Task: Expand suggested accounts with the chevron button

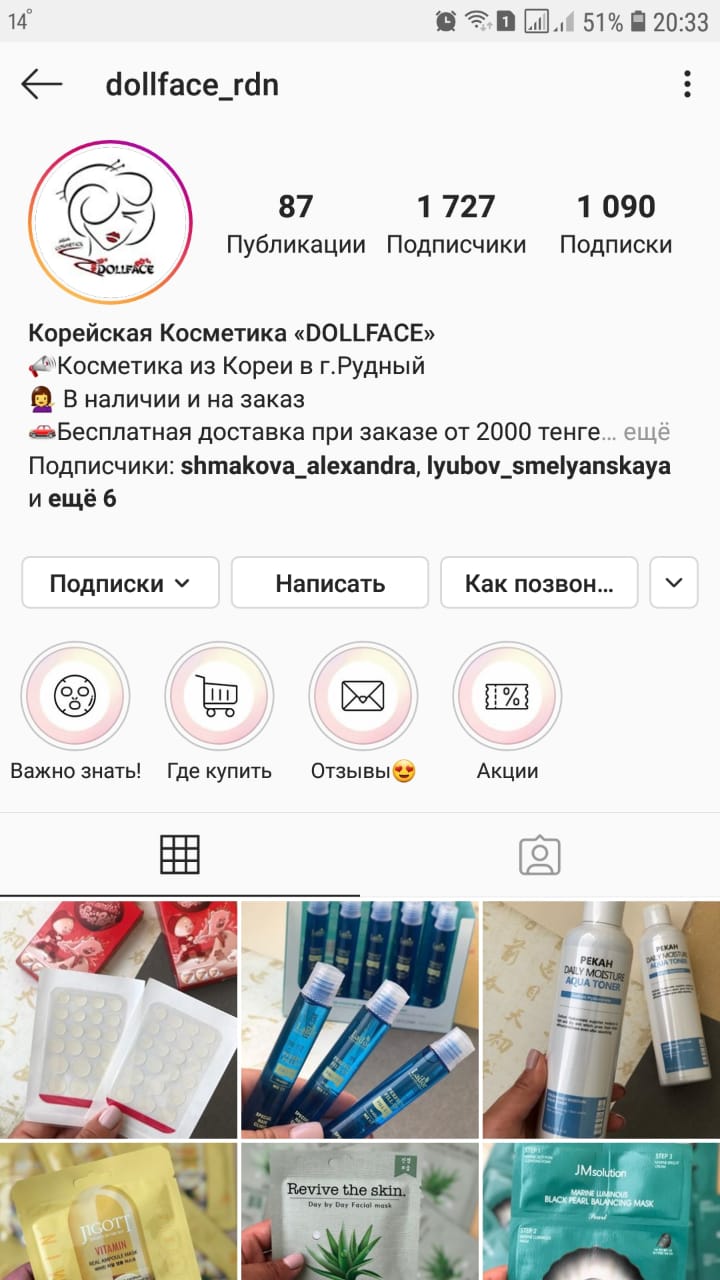Action: (674, 583)
